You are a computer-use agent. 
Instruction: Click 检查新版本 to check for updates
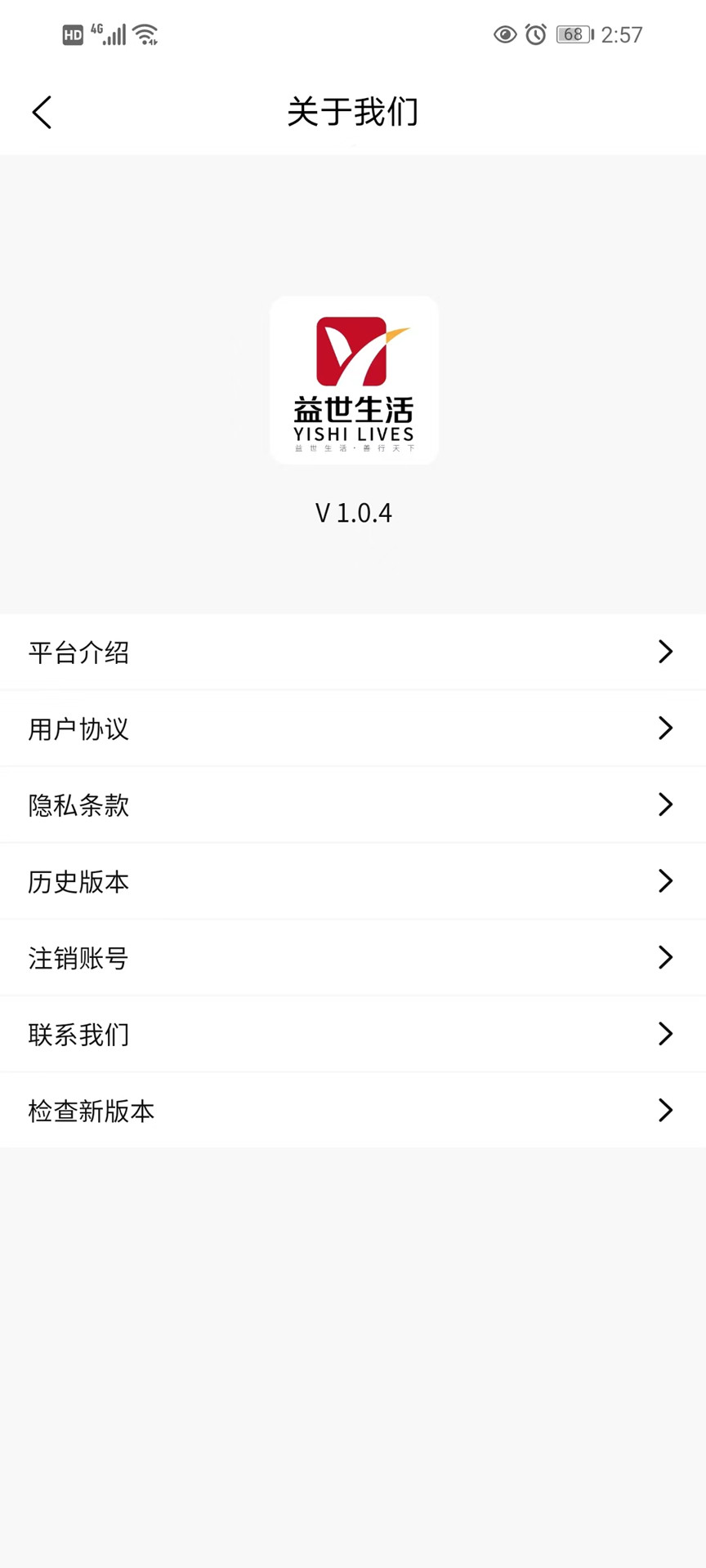point(90,1111)
